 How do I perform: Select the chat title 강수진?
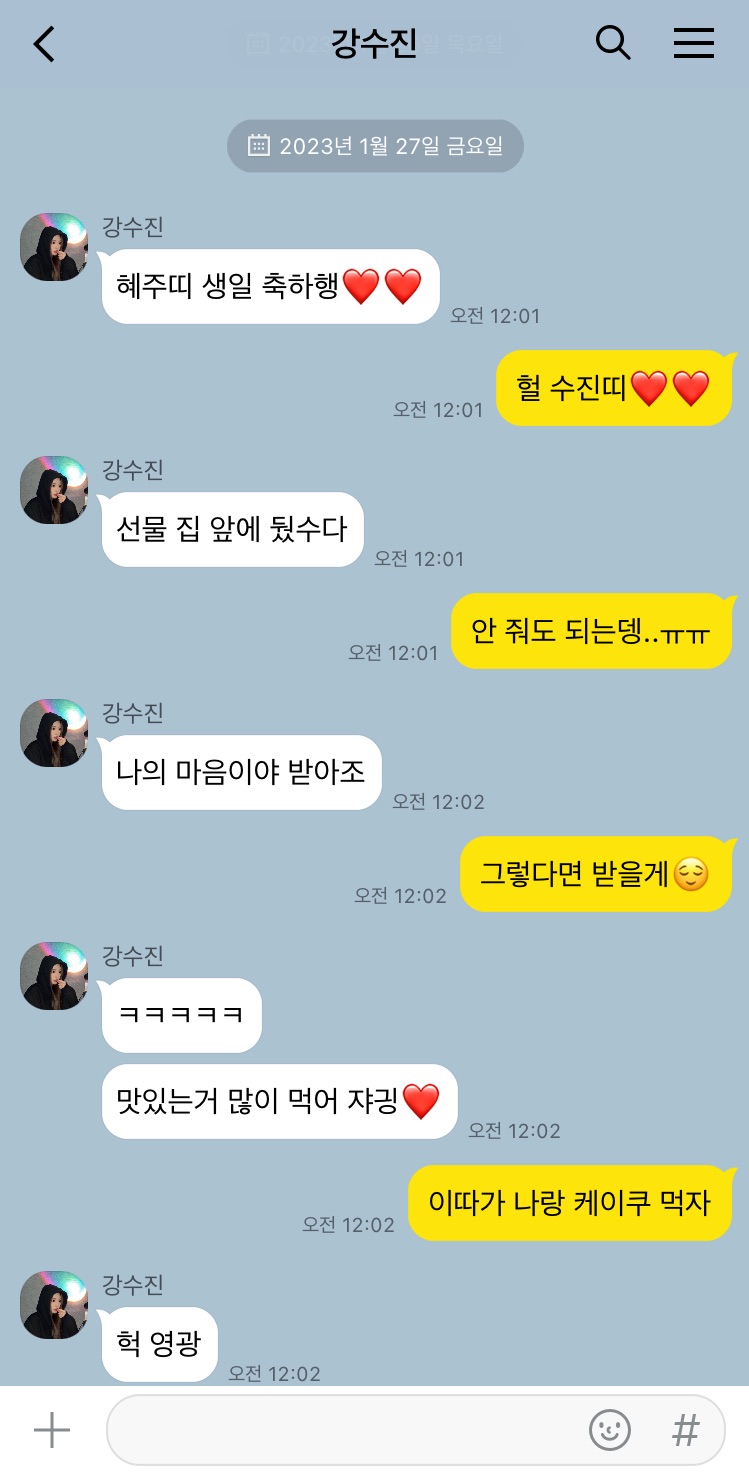coord(374,44)
